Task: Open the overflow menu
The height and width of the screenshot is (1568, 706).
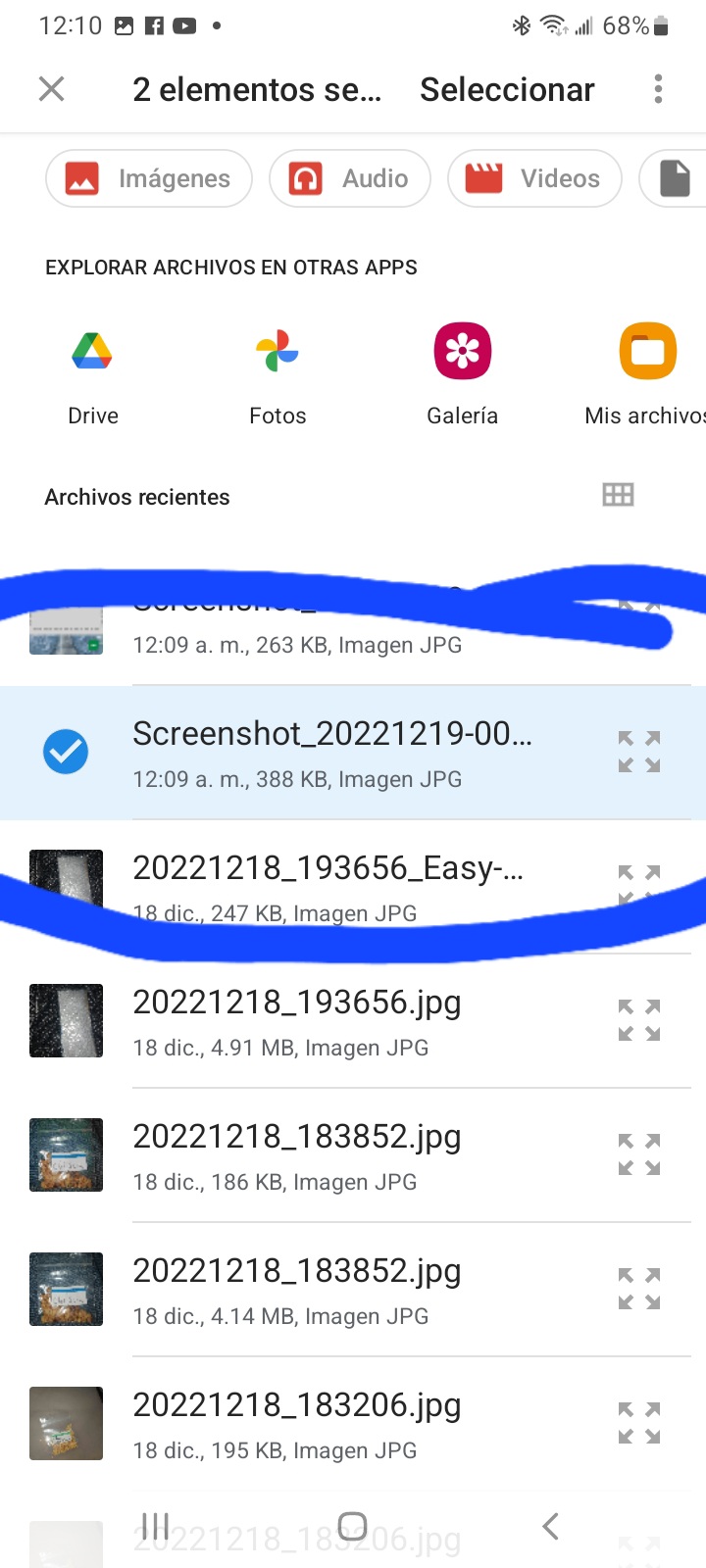Action: coord(658,89)
